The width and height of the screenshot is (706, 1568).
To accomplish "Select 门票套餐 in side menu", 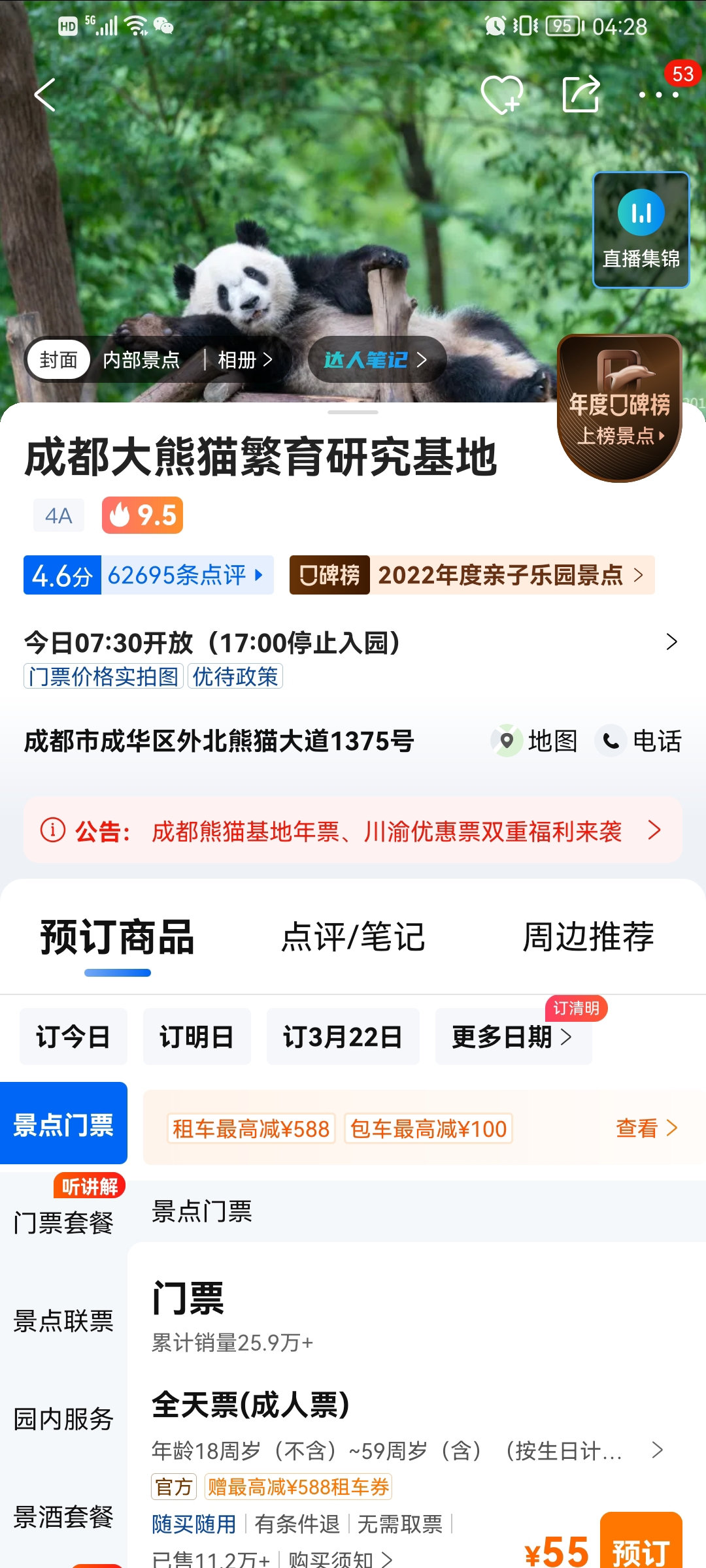I will [x=63, y=1223].
